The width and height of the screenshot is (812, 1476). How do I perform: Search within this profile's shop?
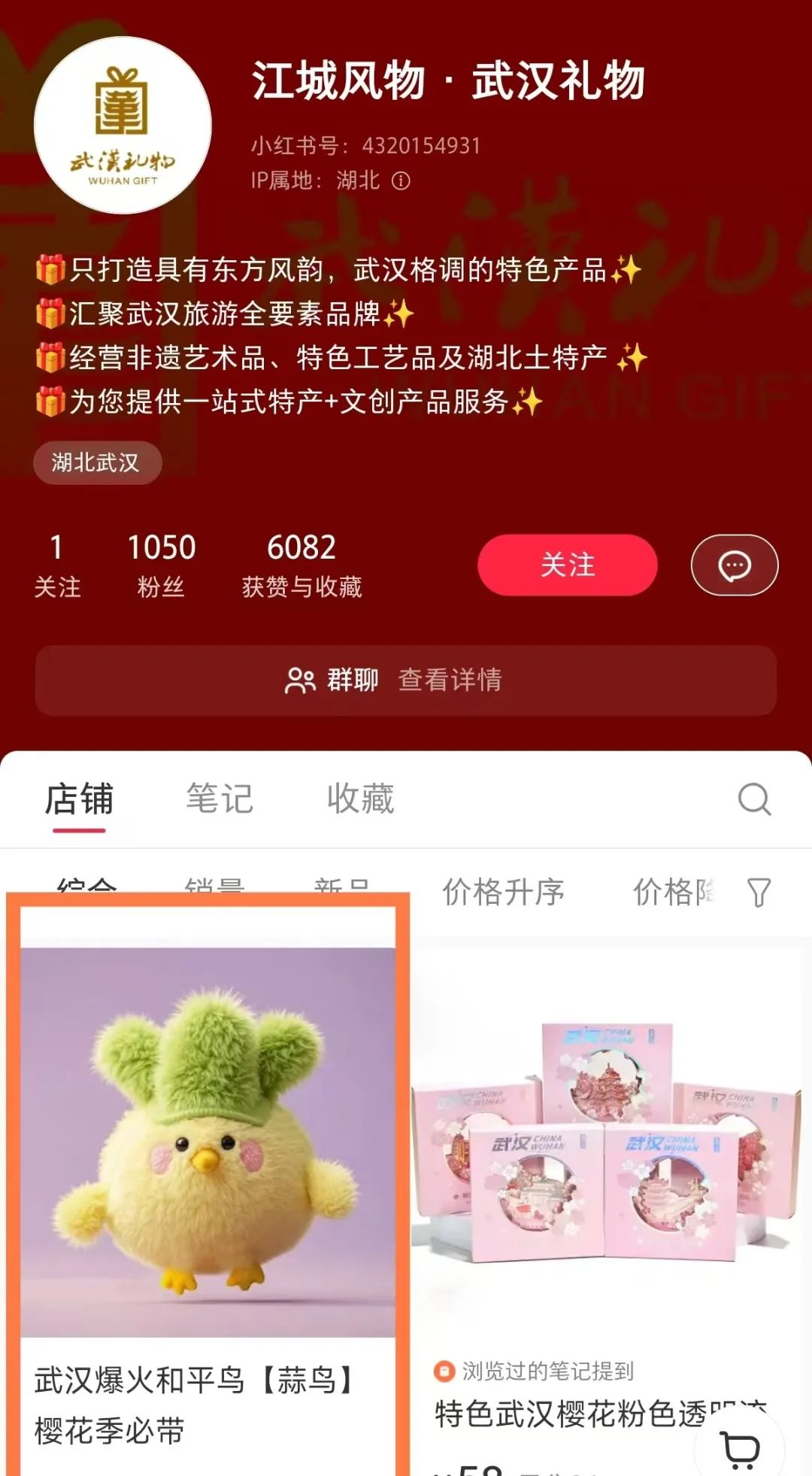(754, 799)
